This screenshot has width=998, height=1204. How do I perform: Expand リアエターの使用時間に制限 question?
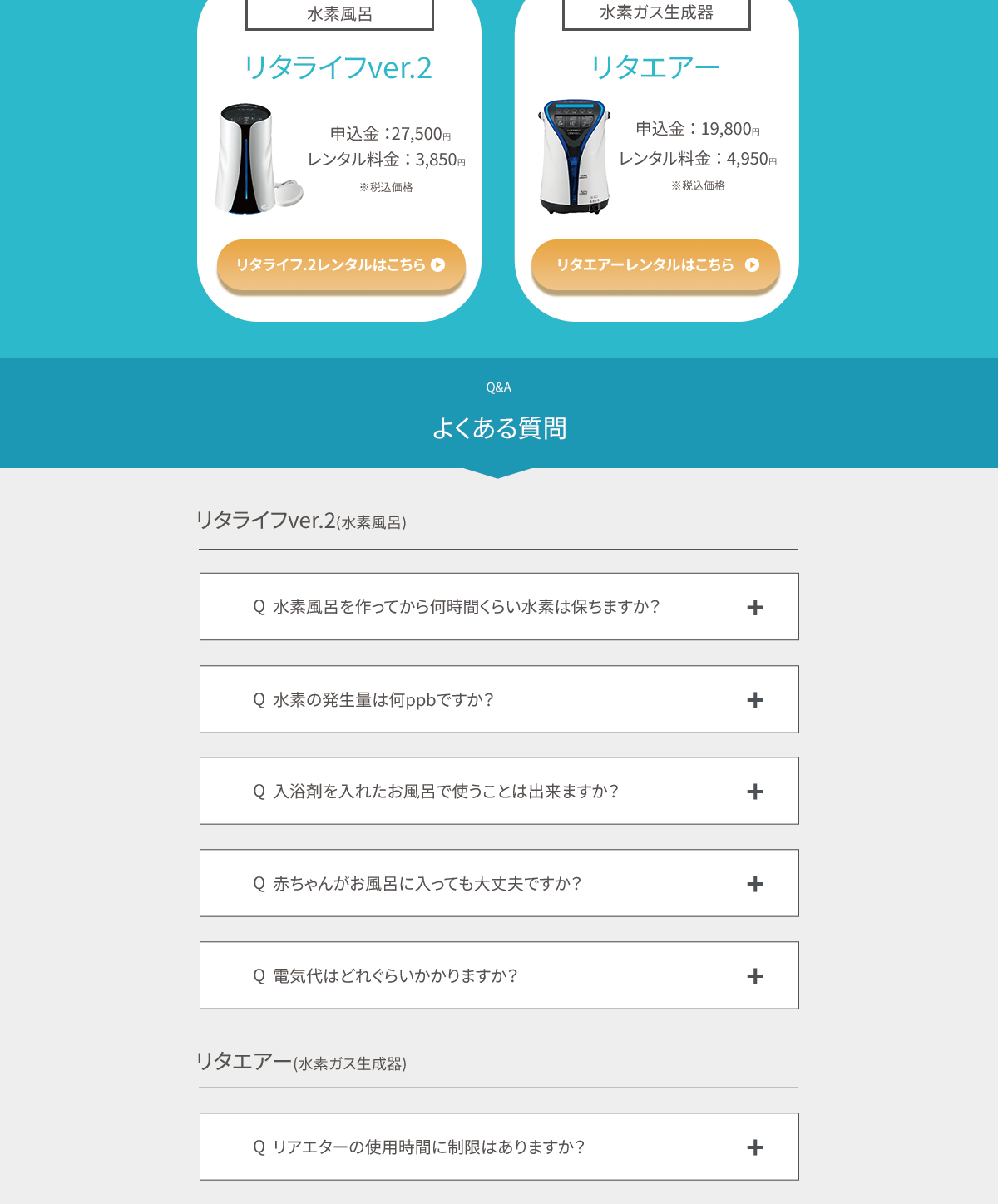click(499, 1147)
